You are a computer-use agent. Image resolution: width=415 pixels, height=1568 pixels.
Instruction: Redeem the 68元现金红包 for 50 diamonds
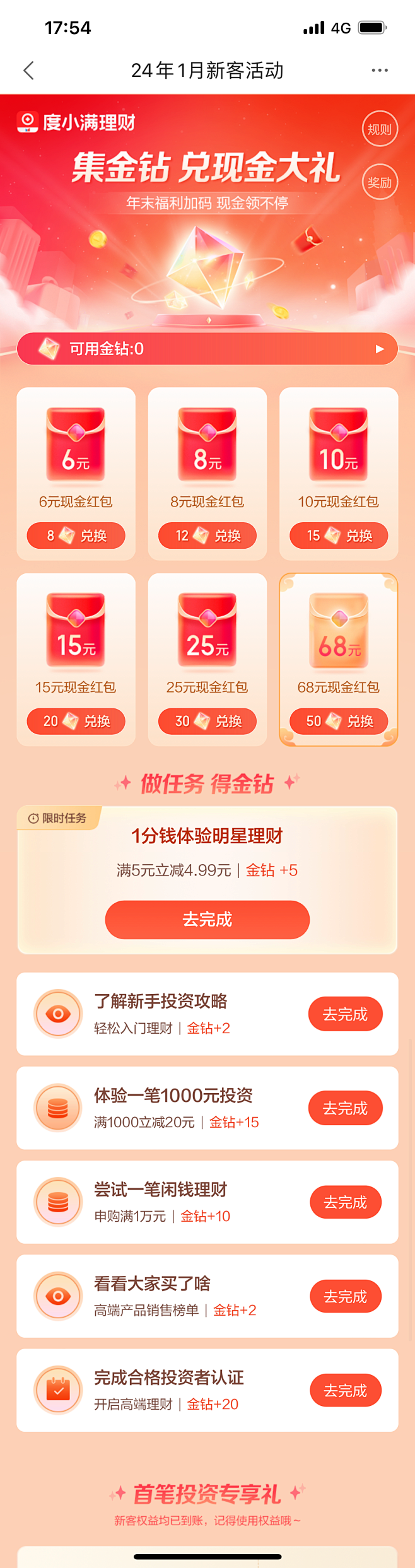[339, 721]
